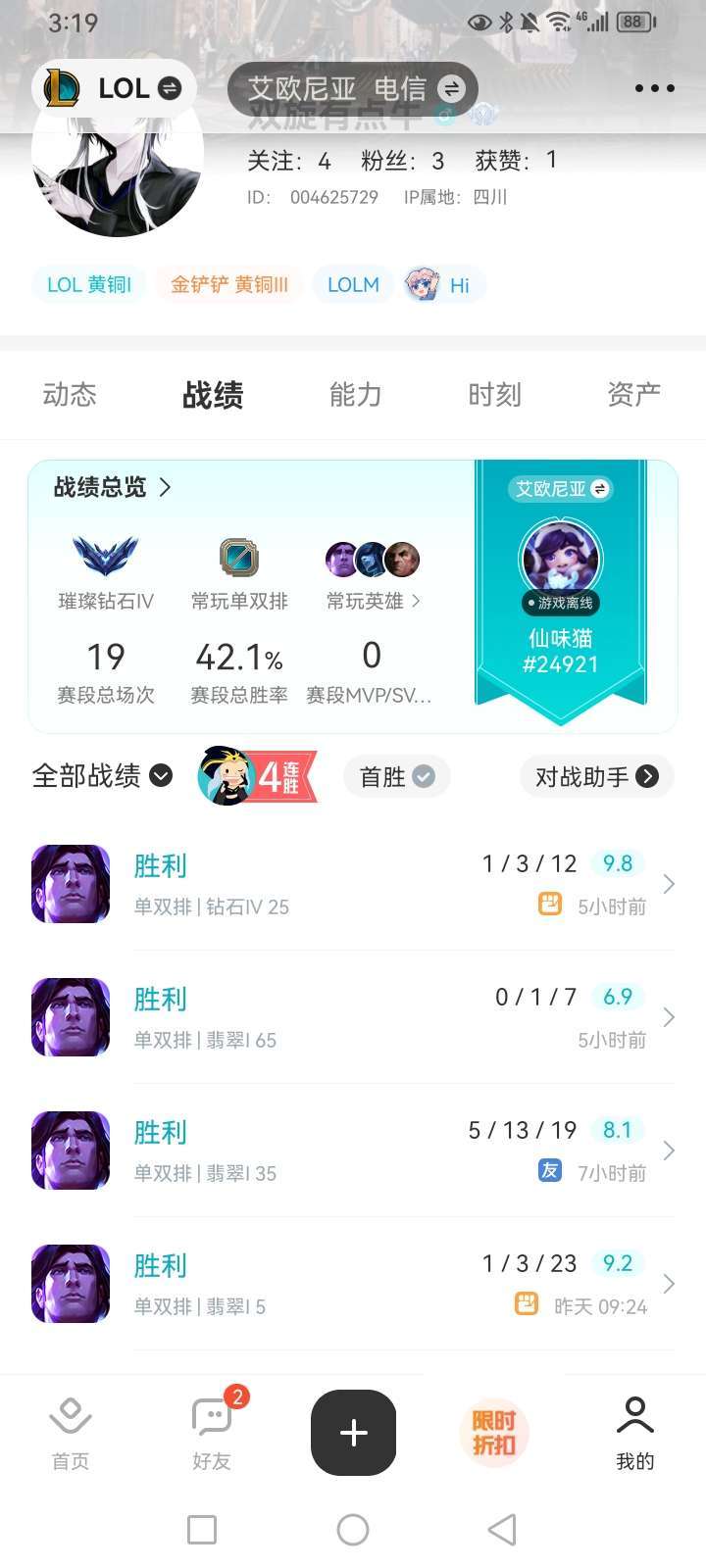Open 对战助手 battle assistant
Screen dimensions: 706x1568
(x=596, y=776)
